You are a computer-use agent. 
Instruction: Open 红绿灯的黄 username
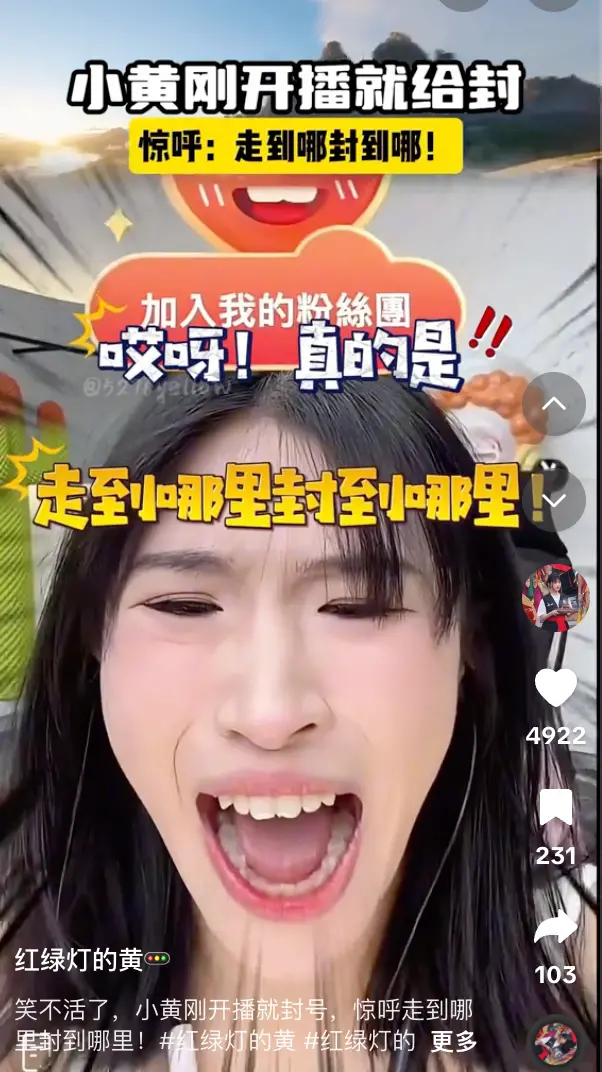pos(80,960)
